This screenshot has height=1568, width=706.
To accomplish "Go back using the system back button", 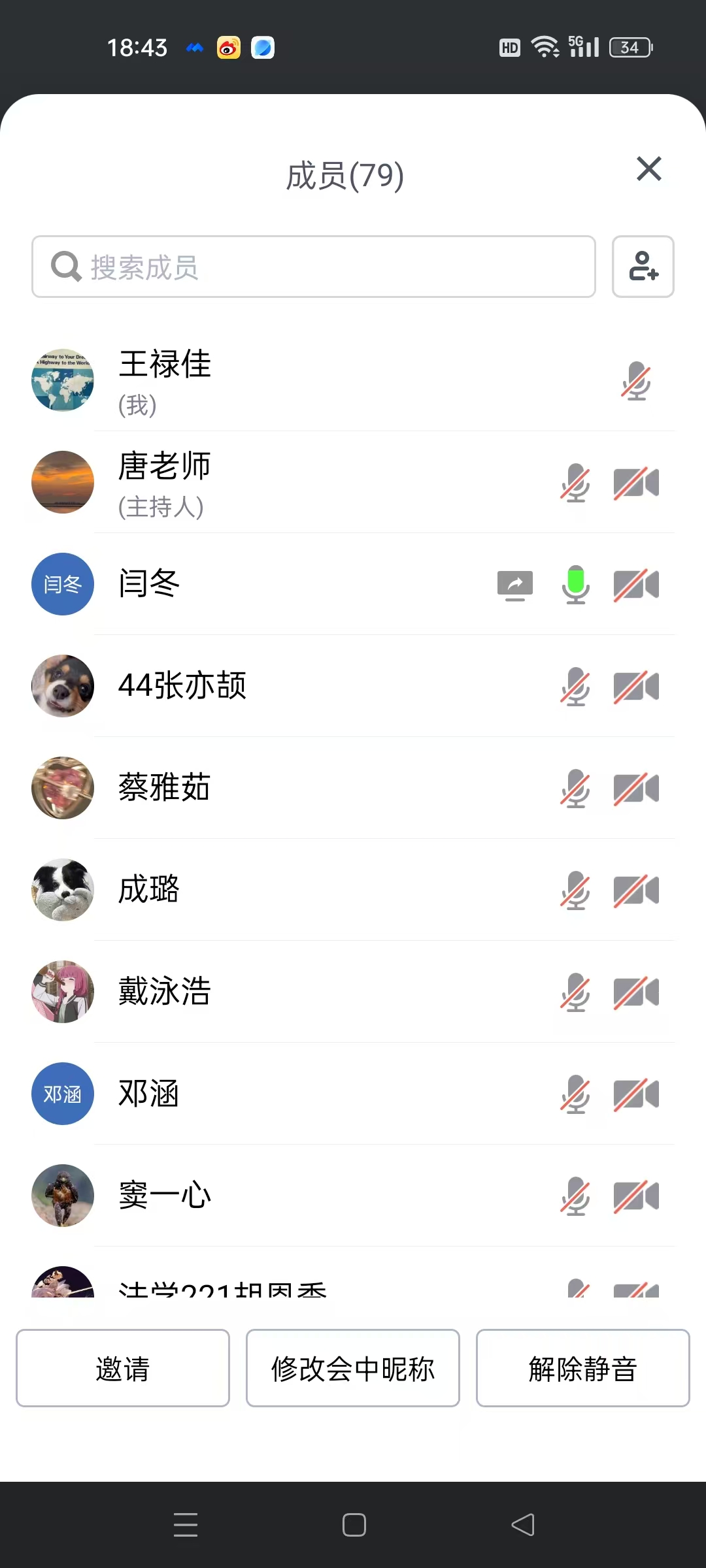I will (x=523, y=1525).
